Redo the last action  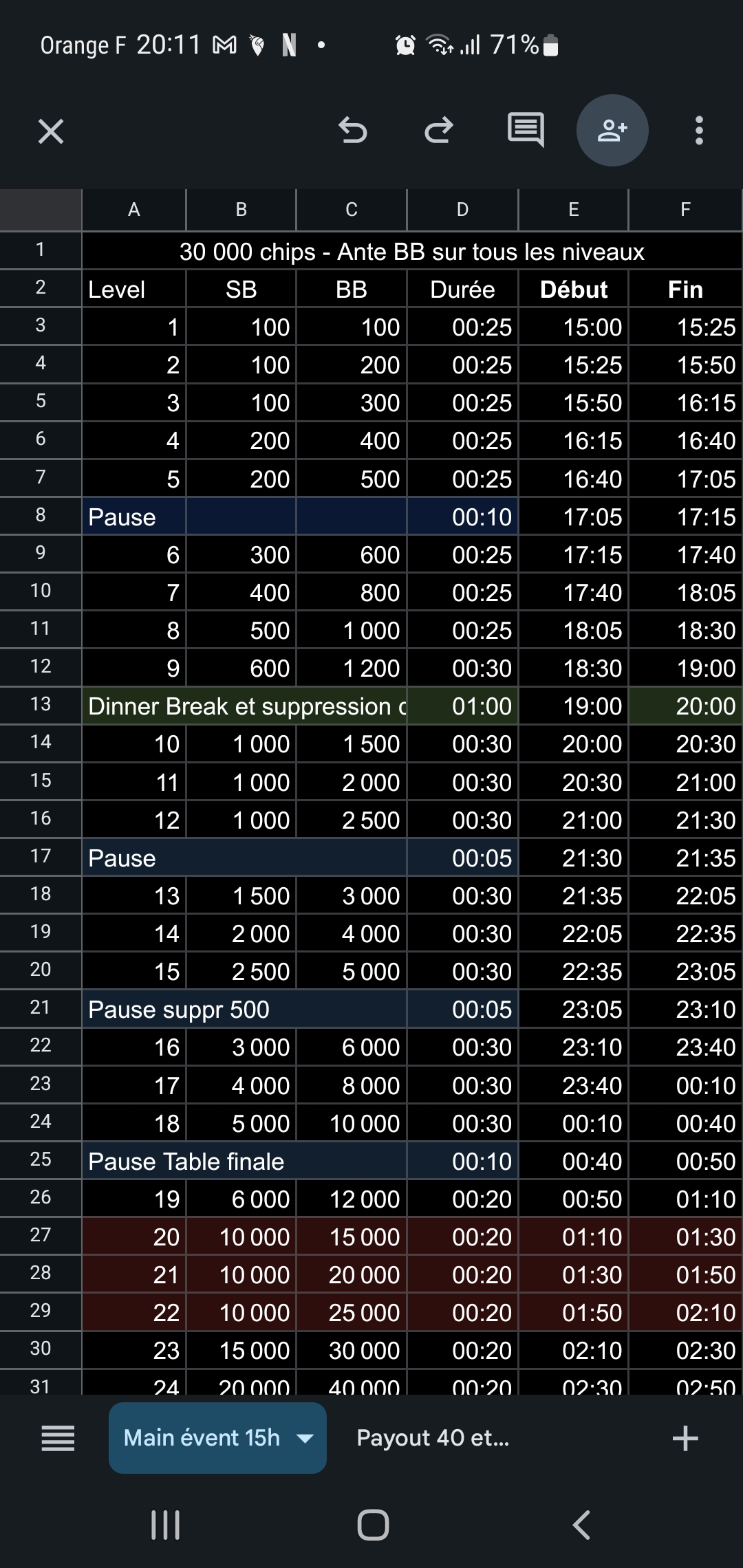(x=438, y=130)
